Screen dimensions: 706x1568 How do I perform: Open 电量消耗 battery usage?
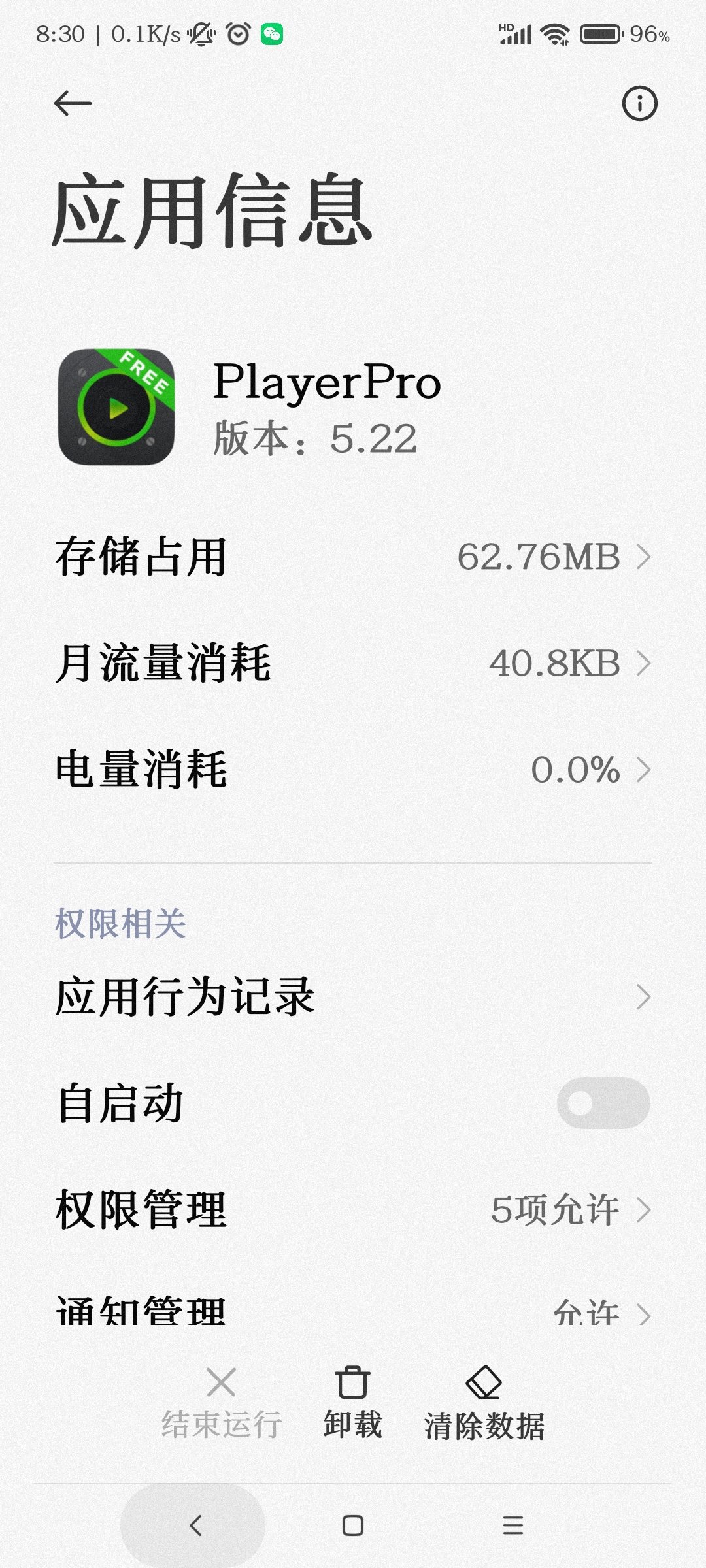coord(353,769)
